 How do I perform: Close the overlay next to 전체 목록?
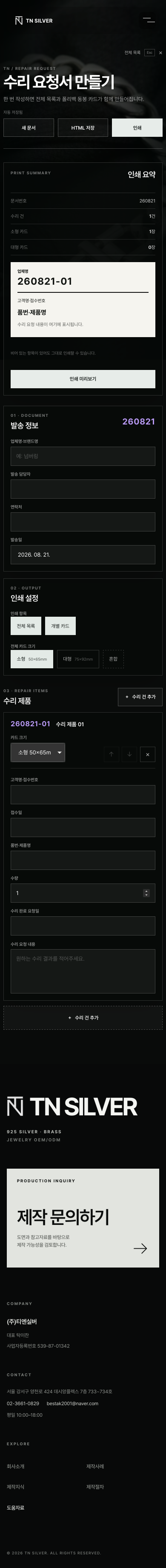160,53
